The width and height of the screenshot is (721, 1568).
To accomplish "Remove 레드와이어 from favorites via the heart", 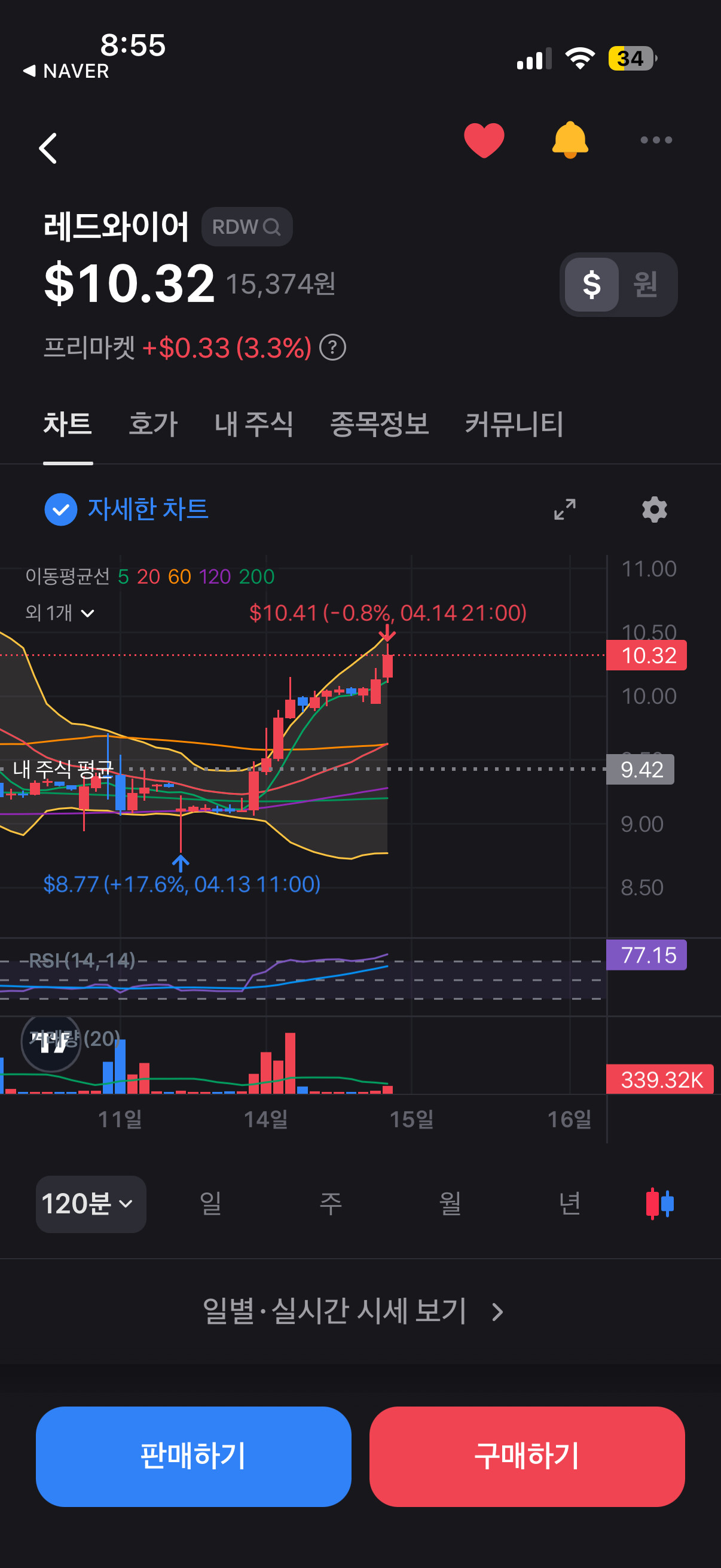I will (x=484, y=140).
